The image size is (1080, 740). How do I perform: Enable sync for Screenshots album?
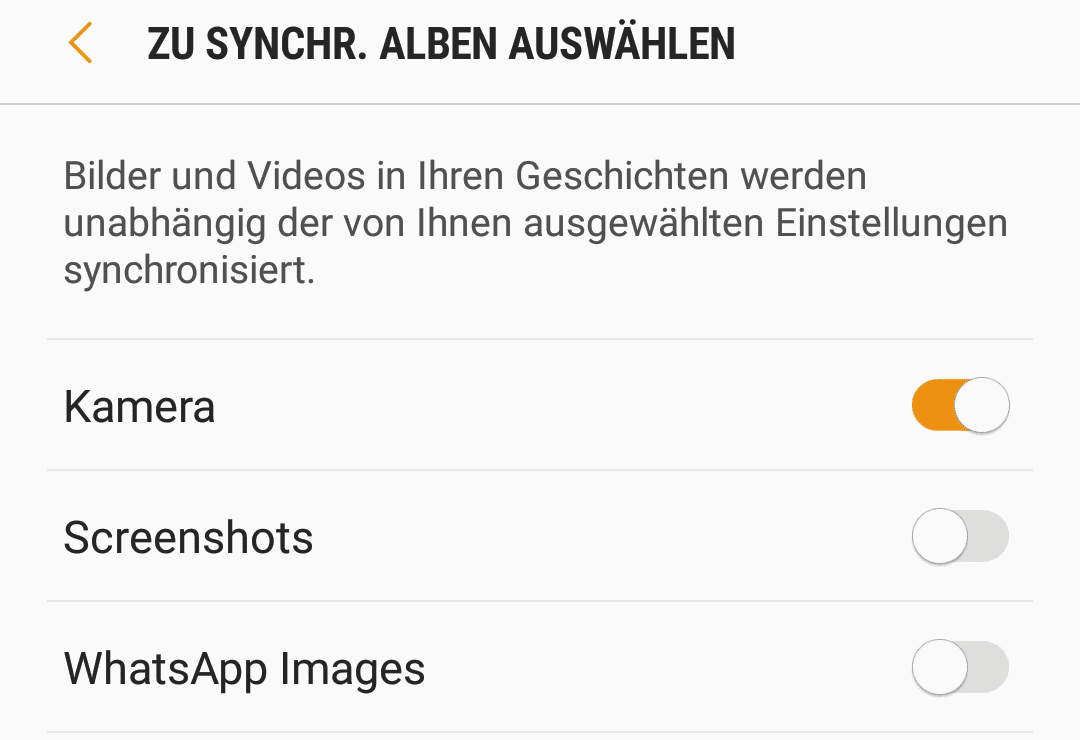[960, 537]
